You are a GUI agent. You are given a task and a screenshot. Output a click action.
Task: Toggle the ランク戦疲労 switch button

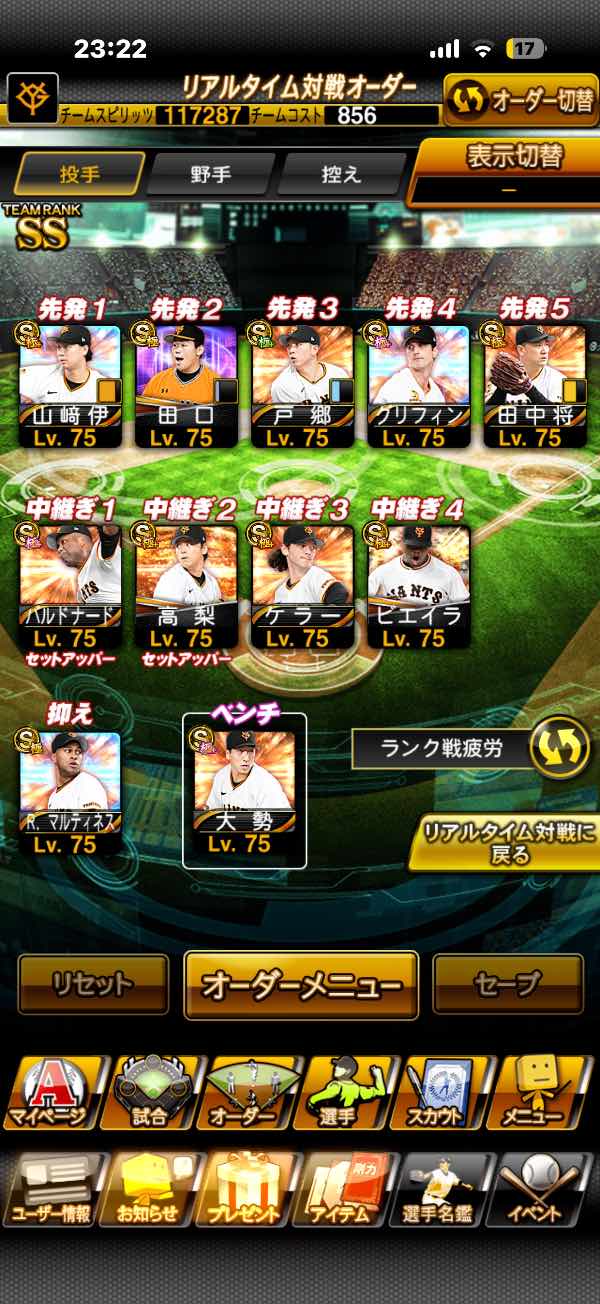tap(558, 748)
